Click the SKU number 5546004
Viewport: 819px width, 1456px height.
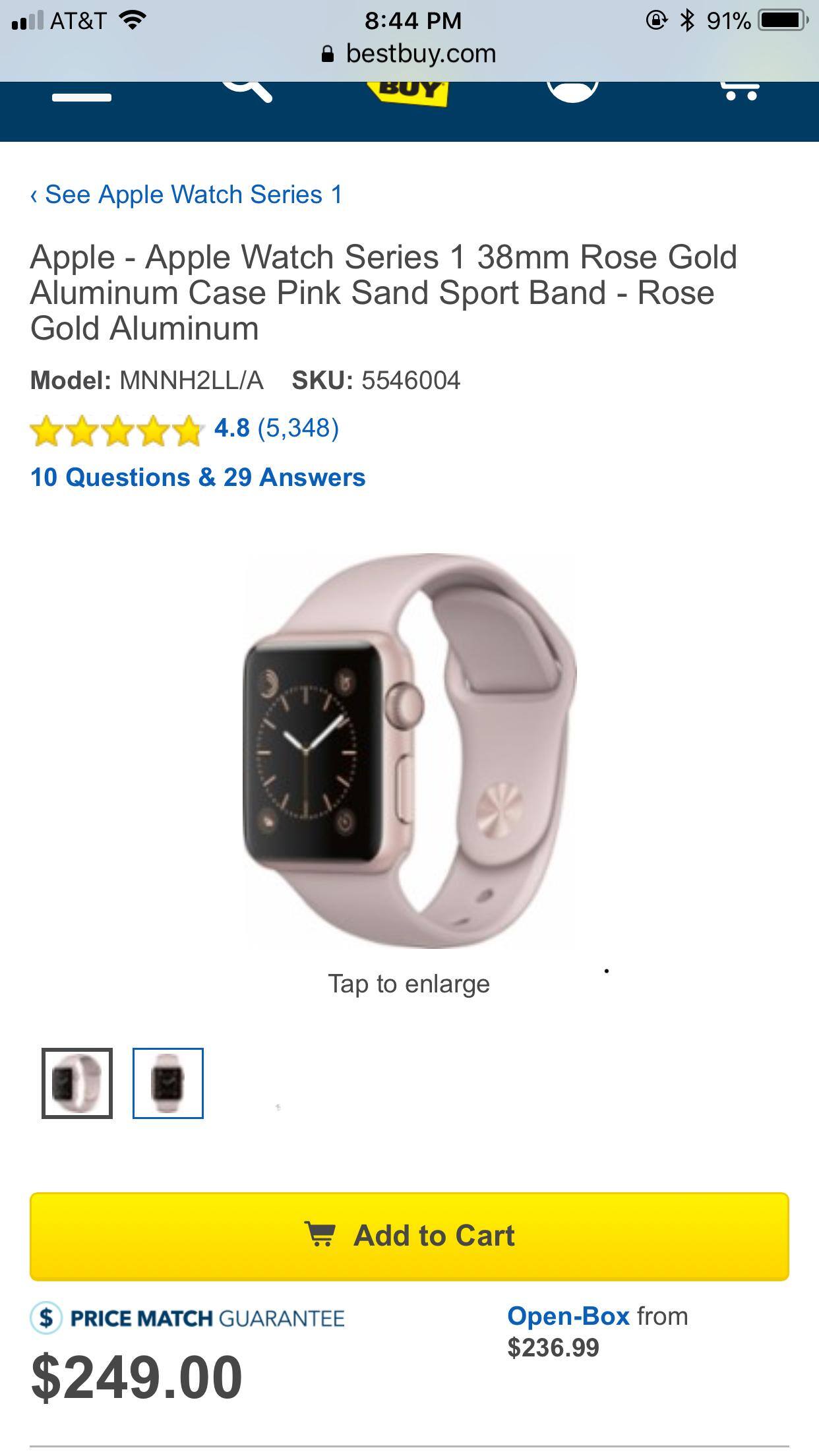click(410, 380)
